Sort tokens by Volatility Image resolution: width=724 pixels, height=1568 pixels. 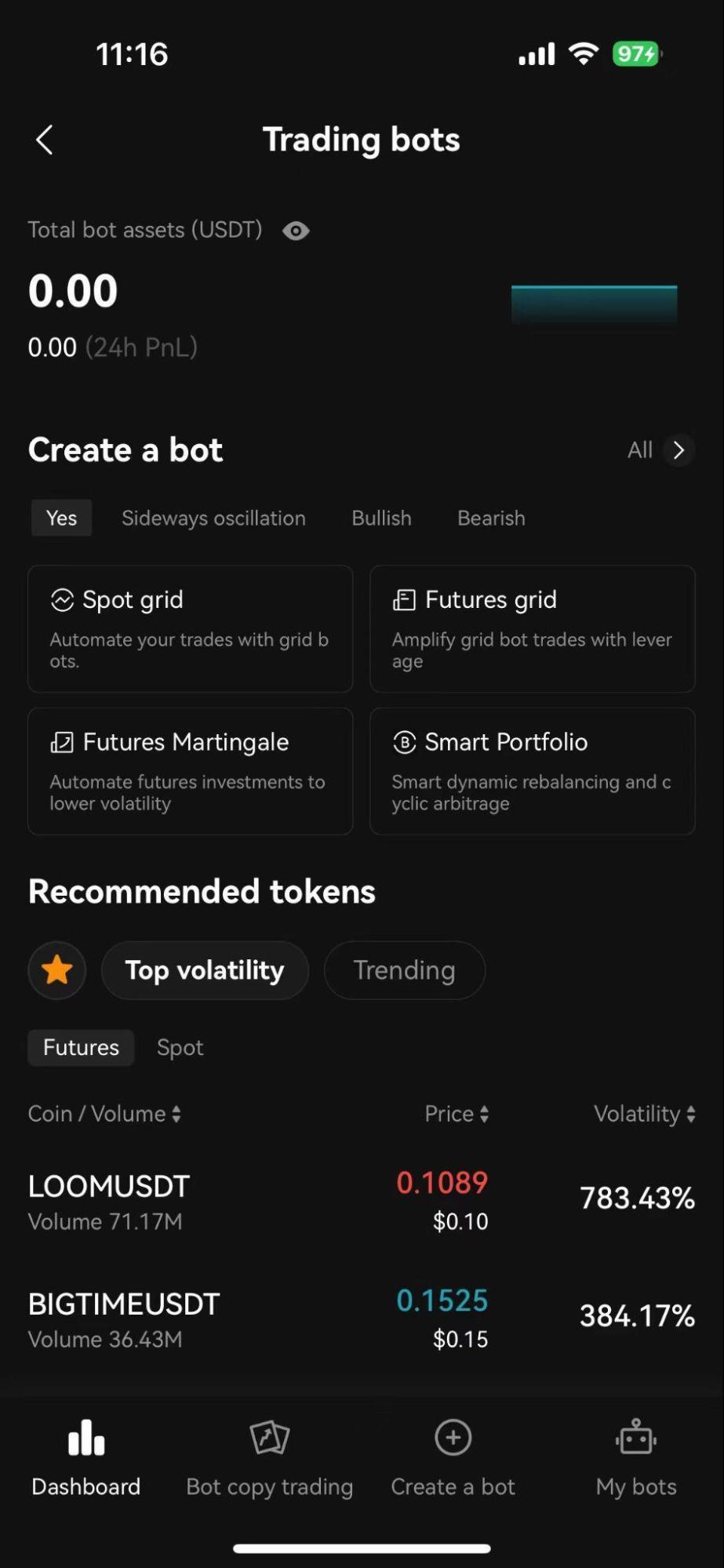(x=644, y=1113)
